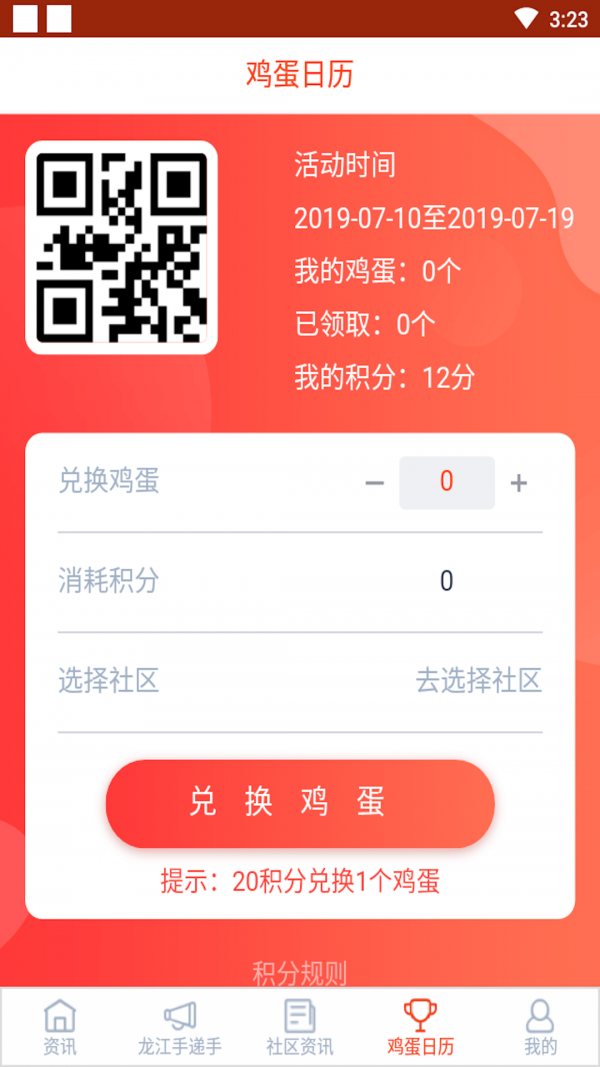
Task: Switch to the 资讯 tab
Action: (x=60, y=1027)
